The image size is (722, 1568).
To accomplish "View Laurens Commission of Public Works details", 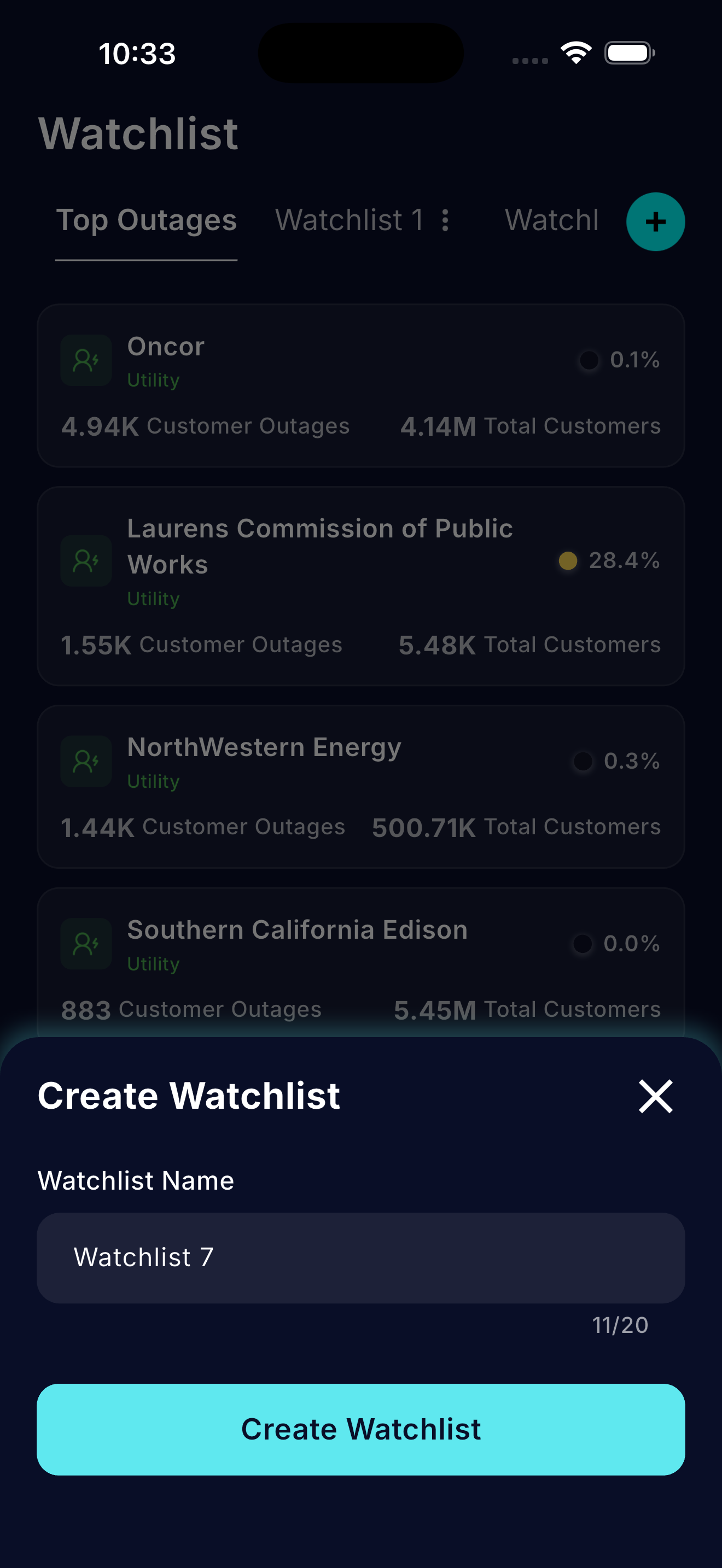I will coord(360,586).
